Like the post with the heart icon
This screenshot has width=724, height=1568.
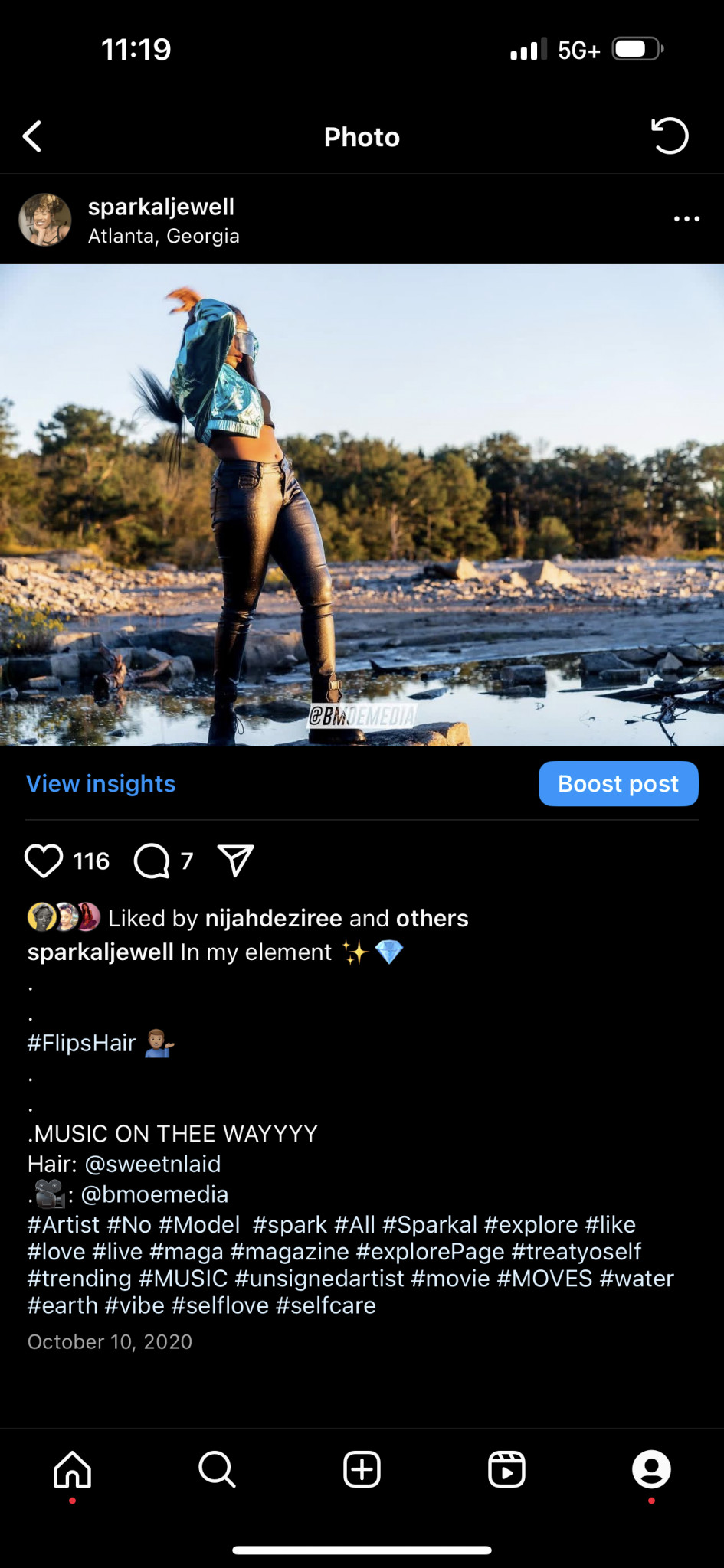click(x=44, y=861)
